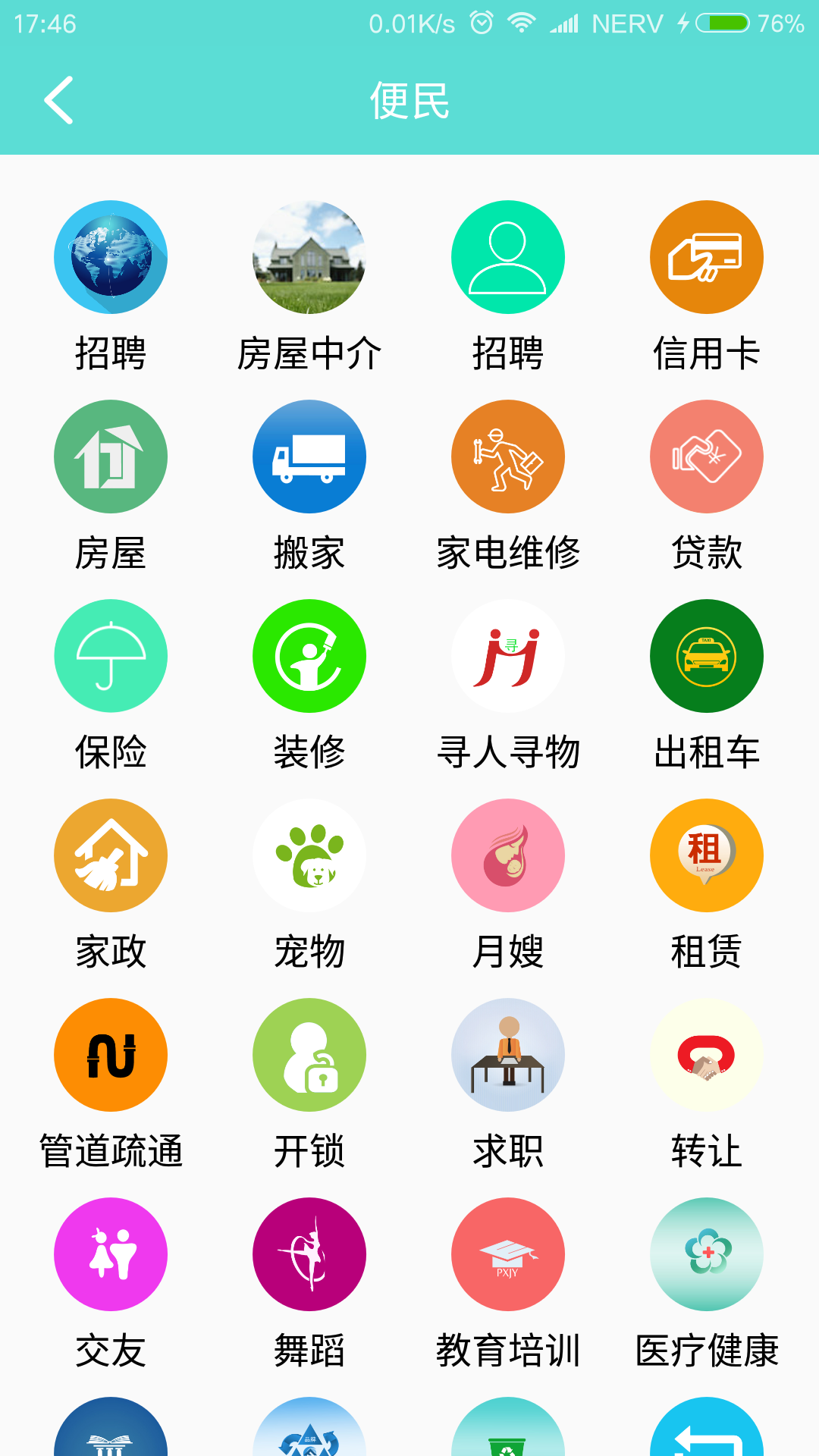Open the 招聘 (jobs) service icon
The height and width of the screenshot is (1456, 819).
110,256
